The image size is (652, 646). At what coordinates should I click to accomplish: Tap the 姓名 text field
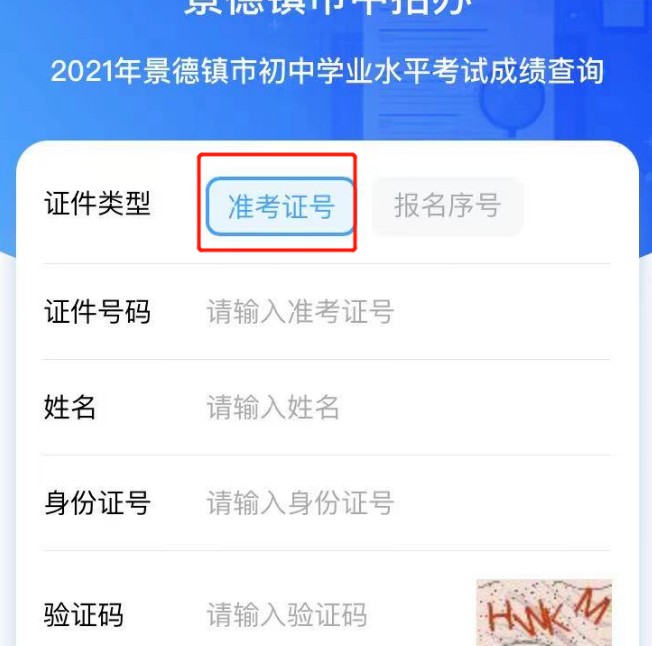400,408
